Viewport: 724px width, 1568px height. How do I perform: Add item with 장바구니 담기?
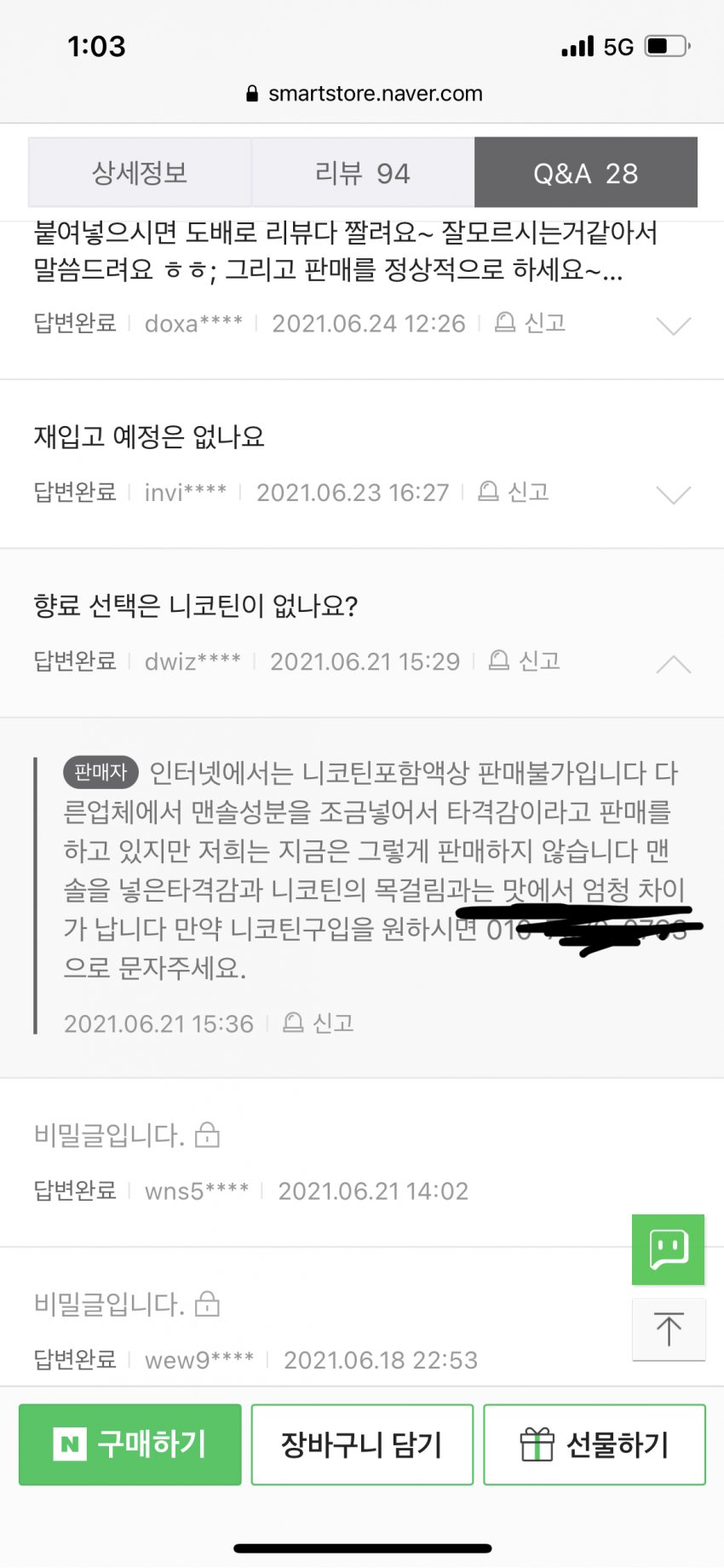[x=362, y=1444]
